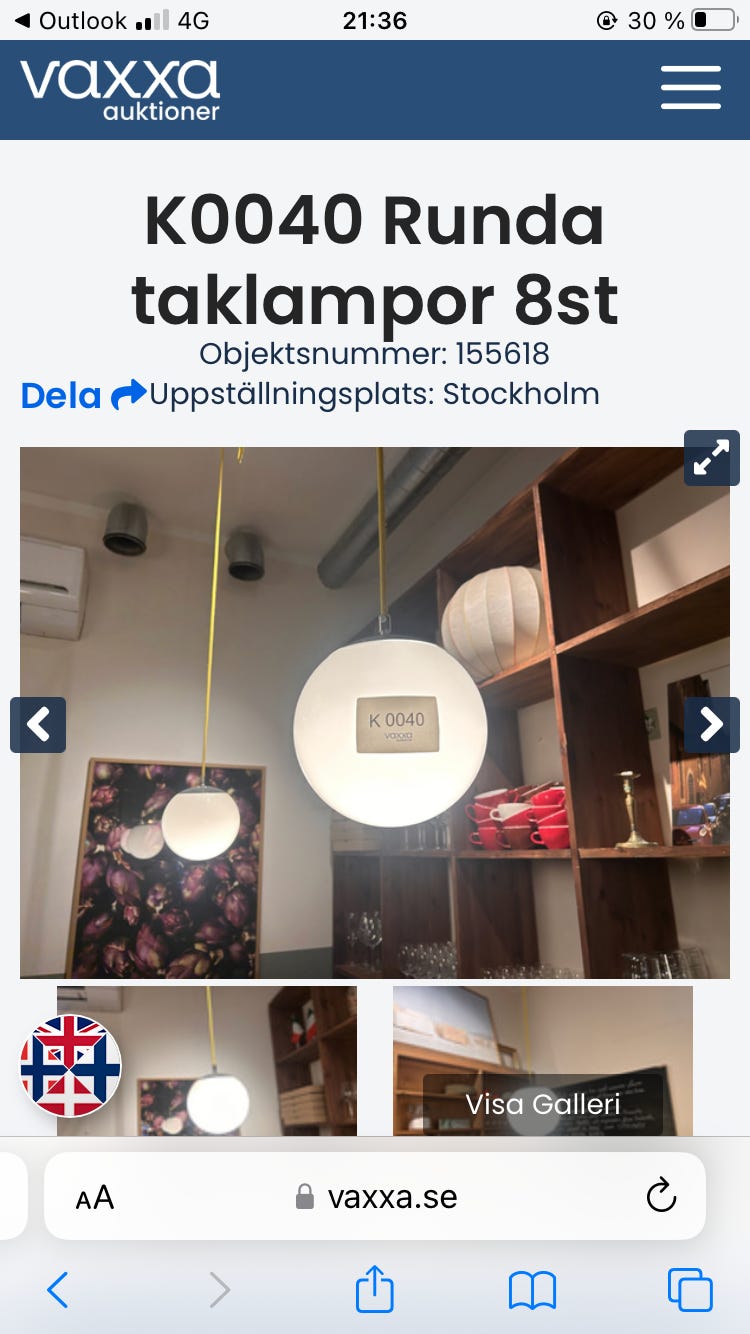The height and width of the screenshot is (1334, 750).
Task: Go to previous image with left chevron
Action: click(x=38, y=725)
